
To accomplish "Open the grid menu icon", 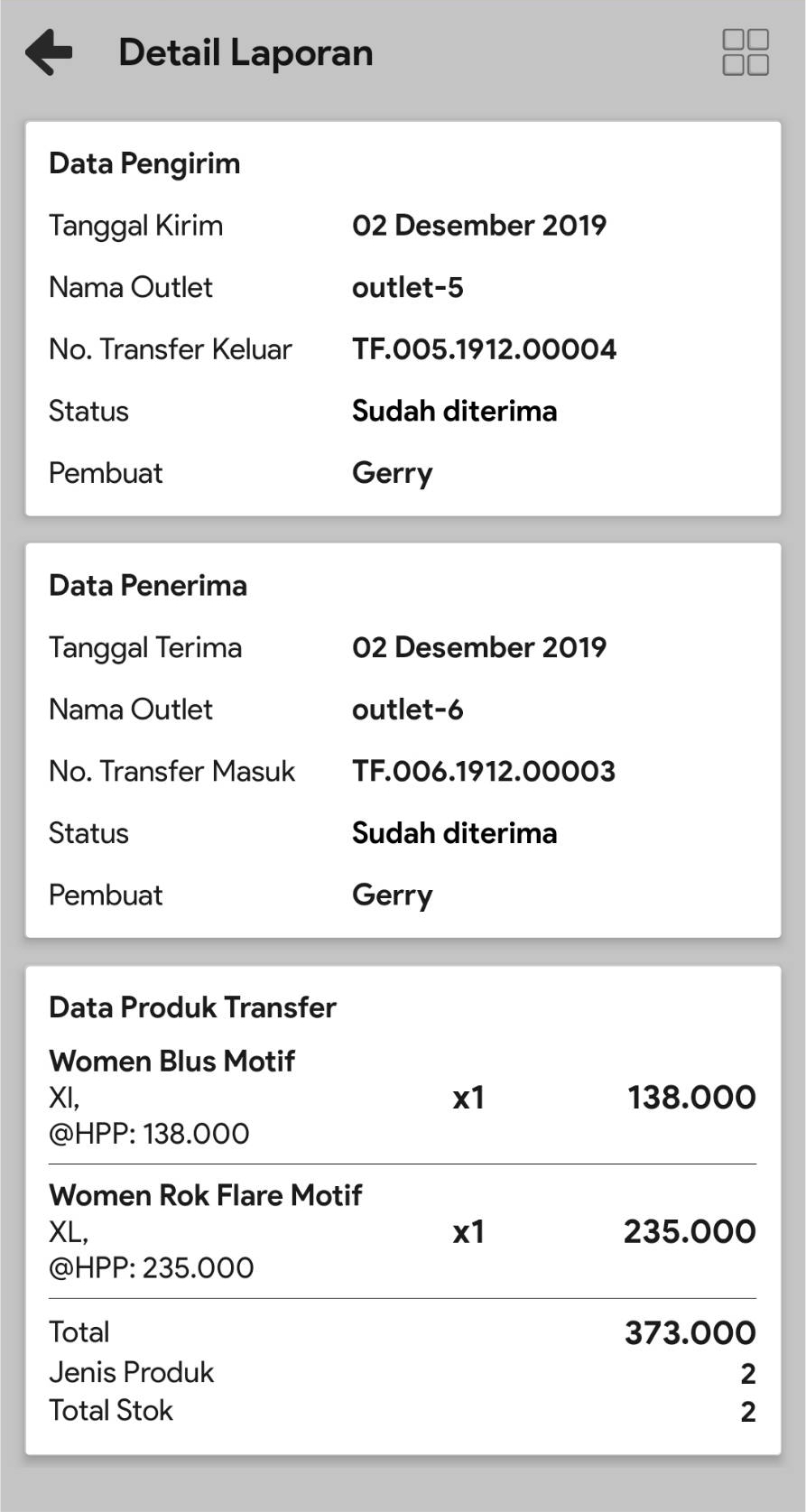I will [x=745, y=52].
